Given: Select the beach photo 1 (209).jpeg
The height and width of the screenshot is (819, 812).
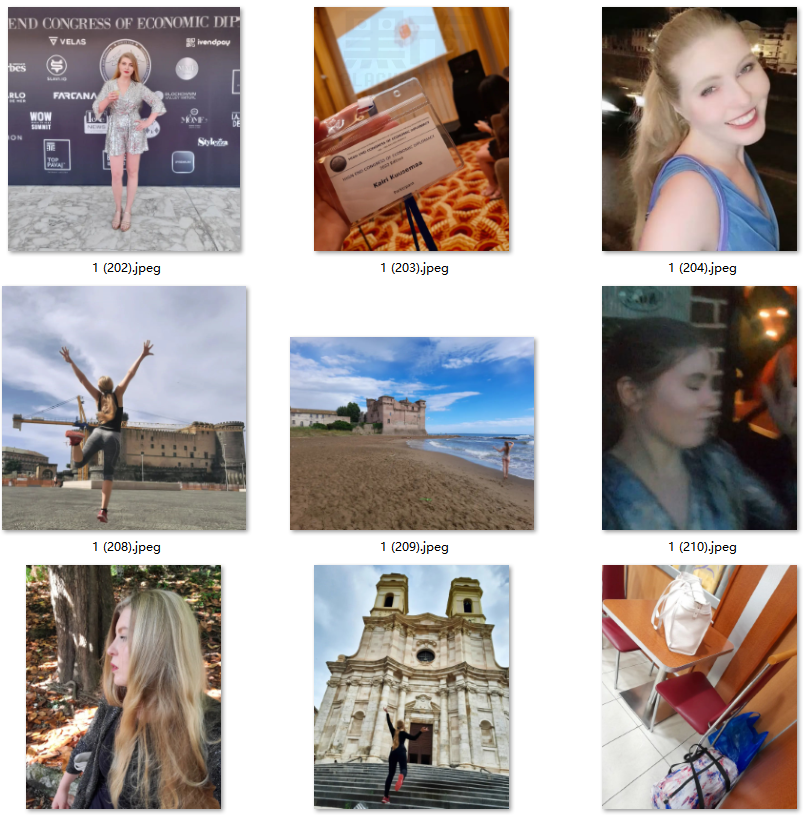Looking at the screenshot, I should click(411, 433).
